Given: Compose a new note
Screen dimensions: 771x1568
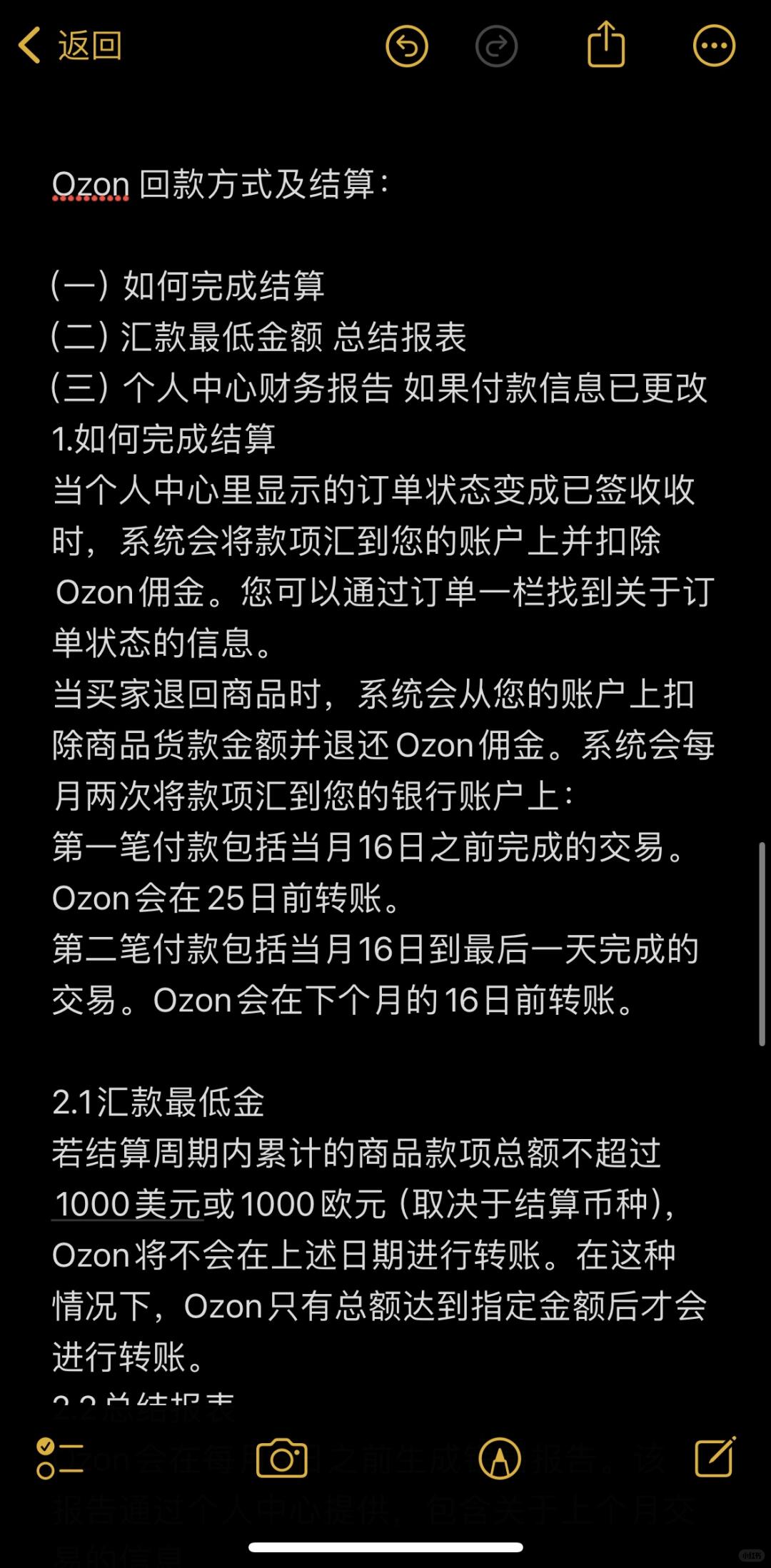Looking at the screenshot, I should click(715, 1457).
